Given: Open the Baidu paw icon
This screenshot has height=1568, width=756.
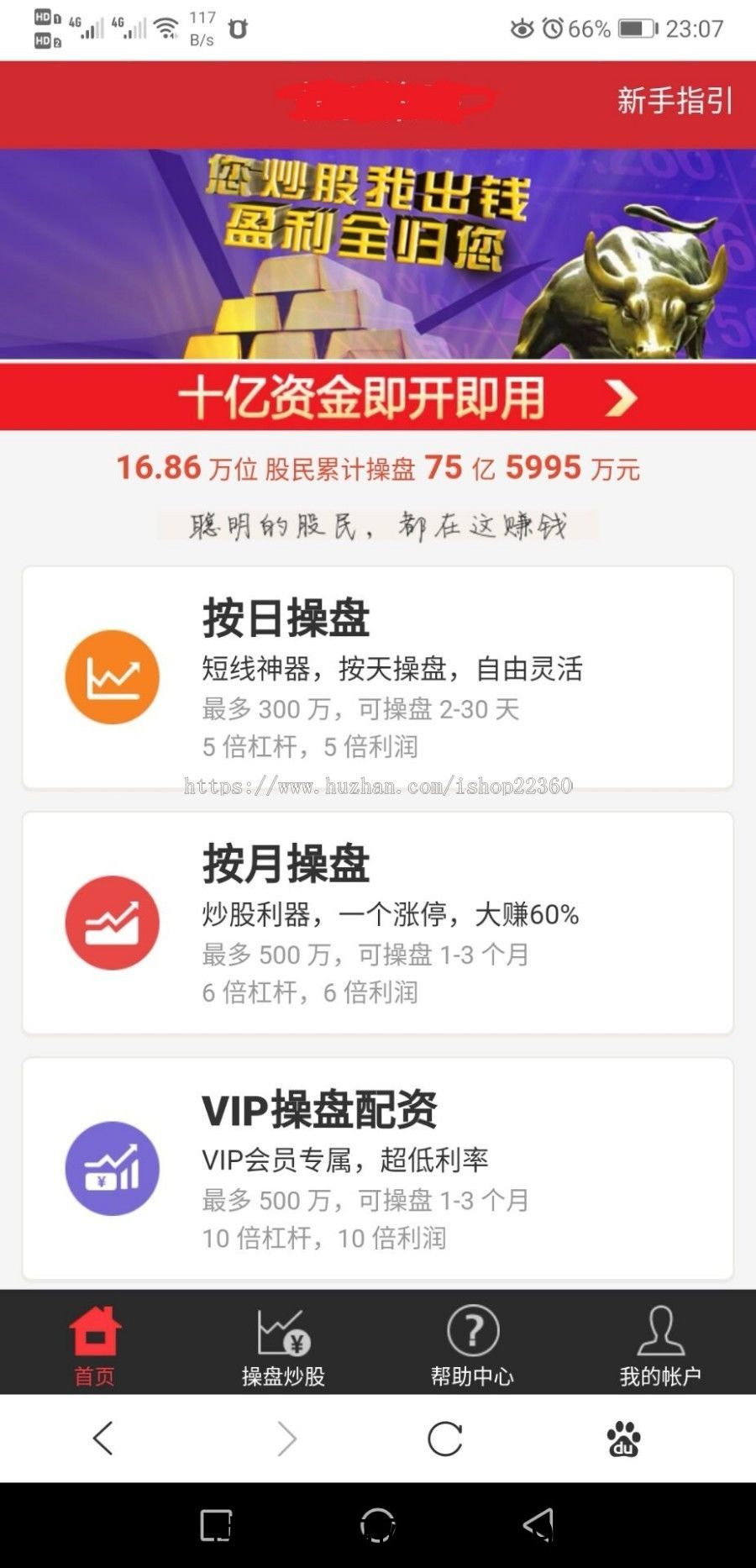Looking at the screenshot, I should click(x=623, y=1439).
